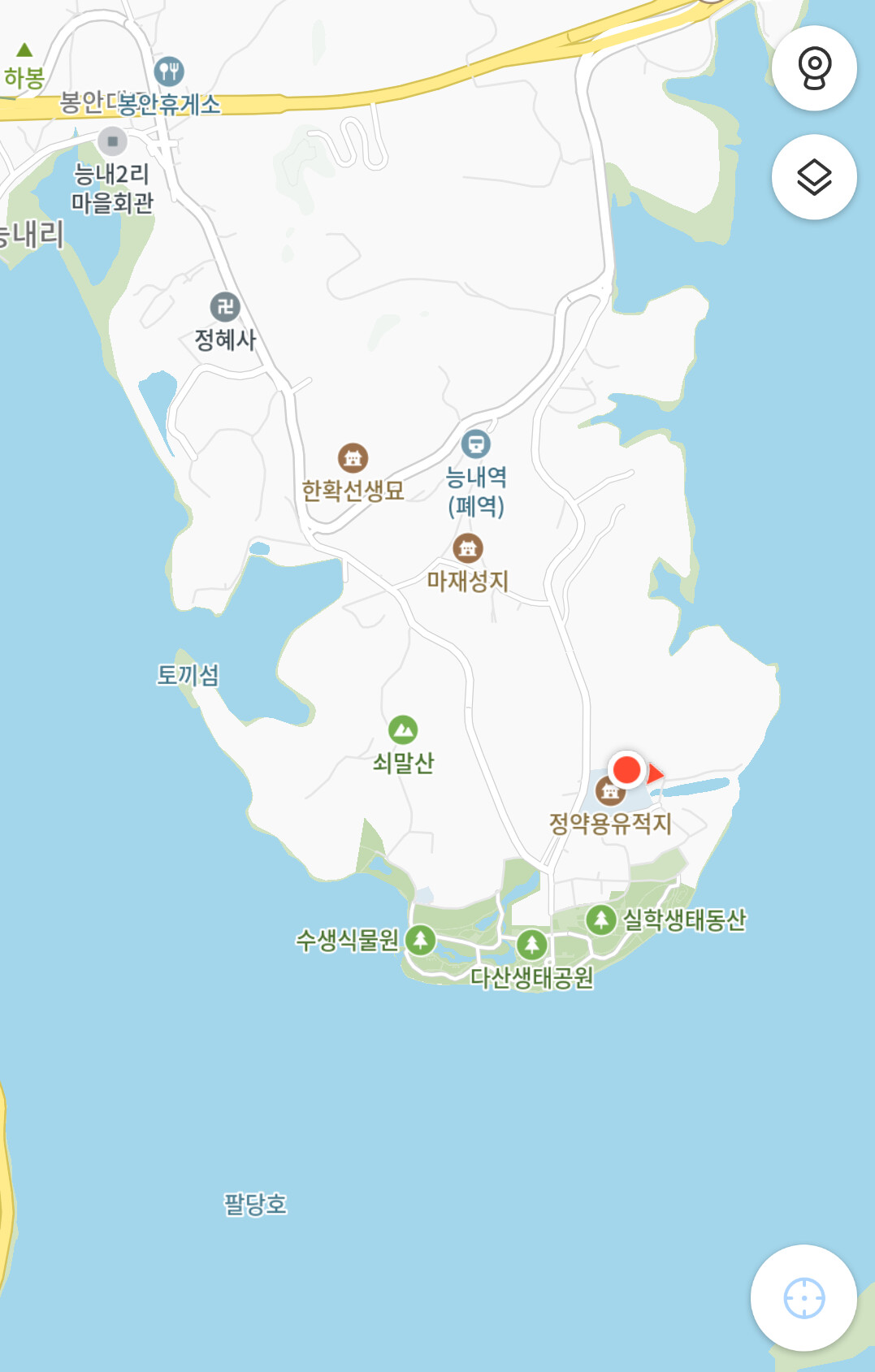Image resolution: width=875 pixels, height=1372 pixels.
Task: Tap the 쇠말산 mountain marker
Action: click(403, 729)
